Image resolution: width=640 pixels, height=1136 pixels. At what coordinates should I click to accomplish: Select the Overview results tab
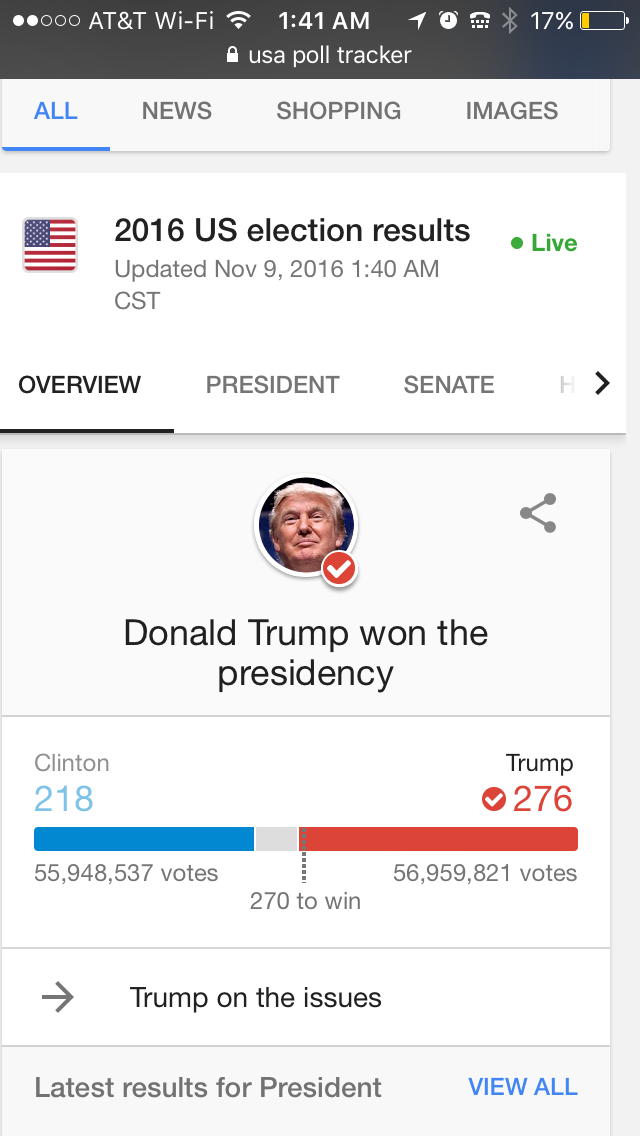pos(80,385)
